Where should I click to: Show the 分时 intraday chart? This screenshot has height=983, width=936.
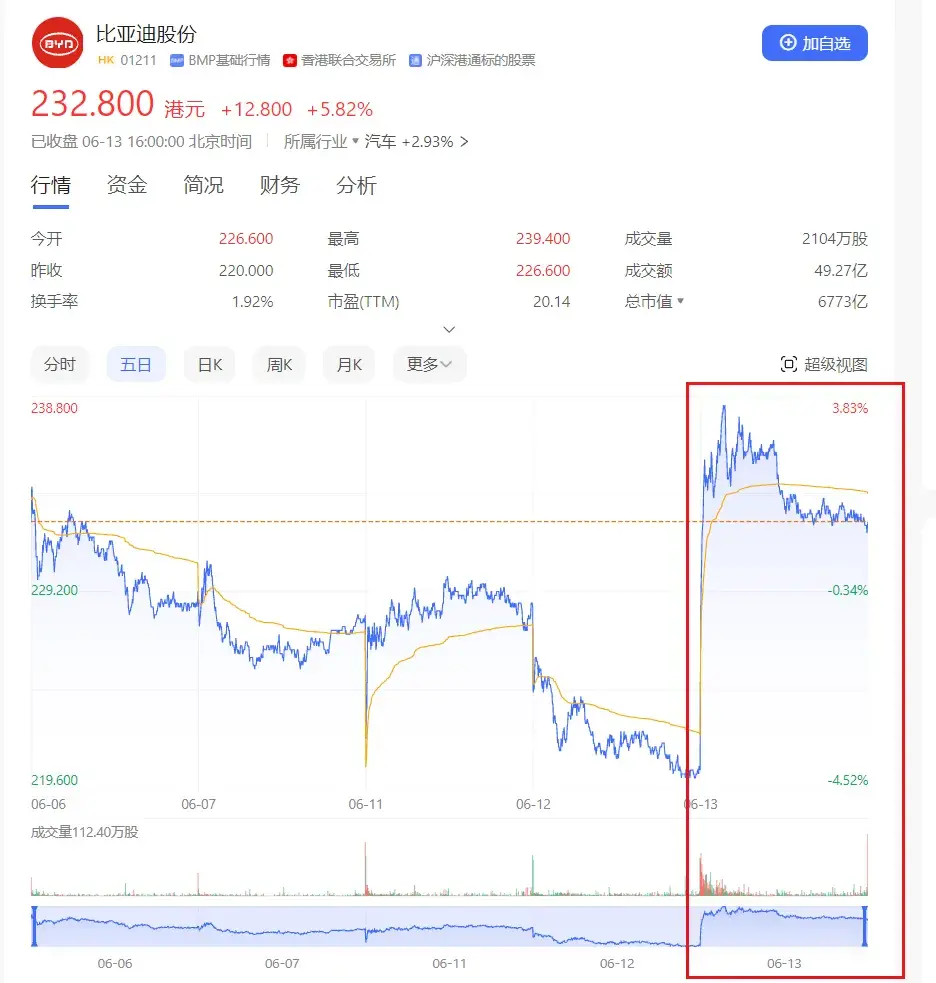[59, 364]
